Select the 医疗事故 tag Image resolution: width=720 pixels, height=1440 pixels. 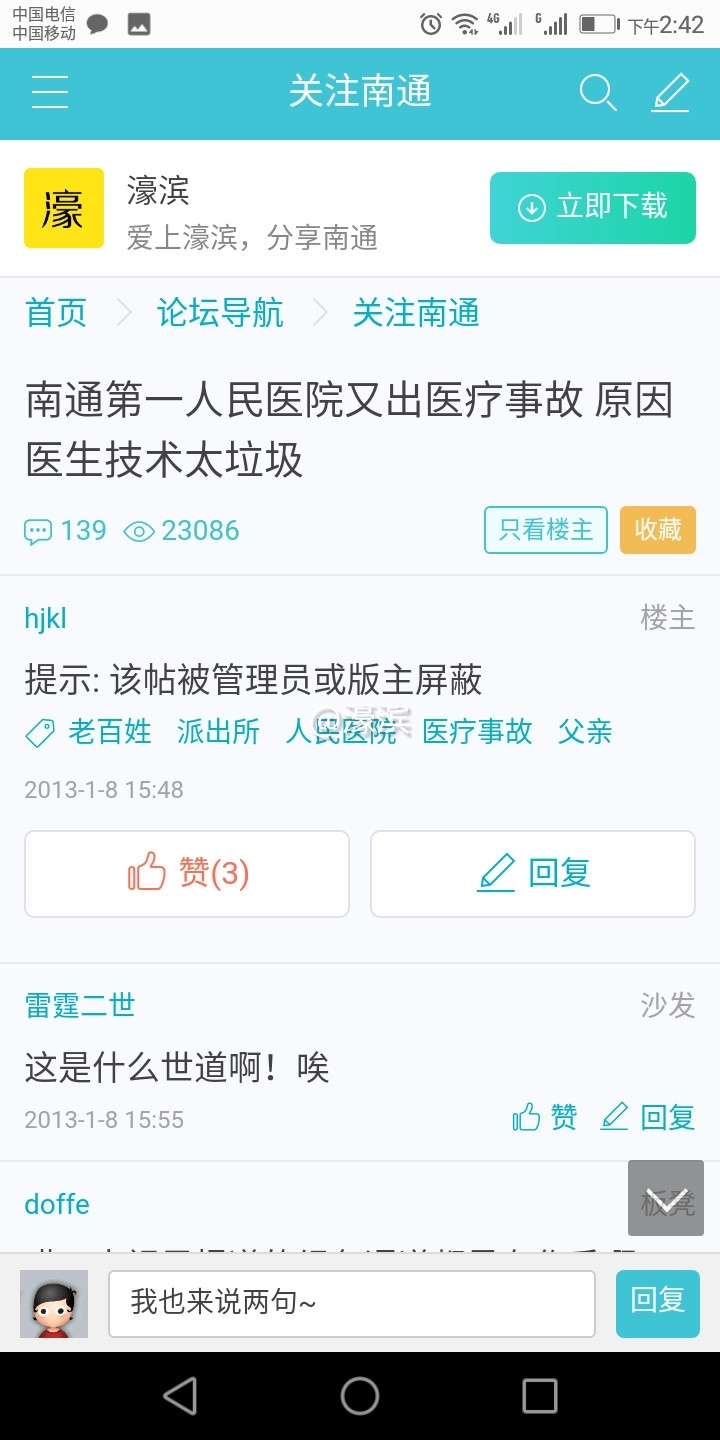(477, 732)
